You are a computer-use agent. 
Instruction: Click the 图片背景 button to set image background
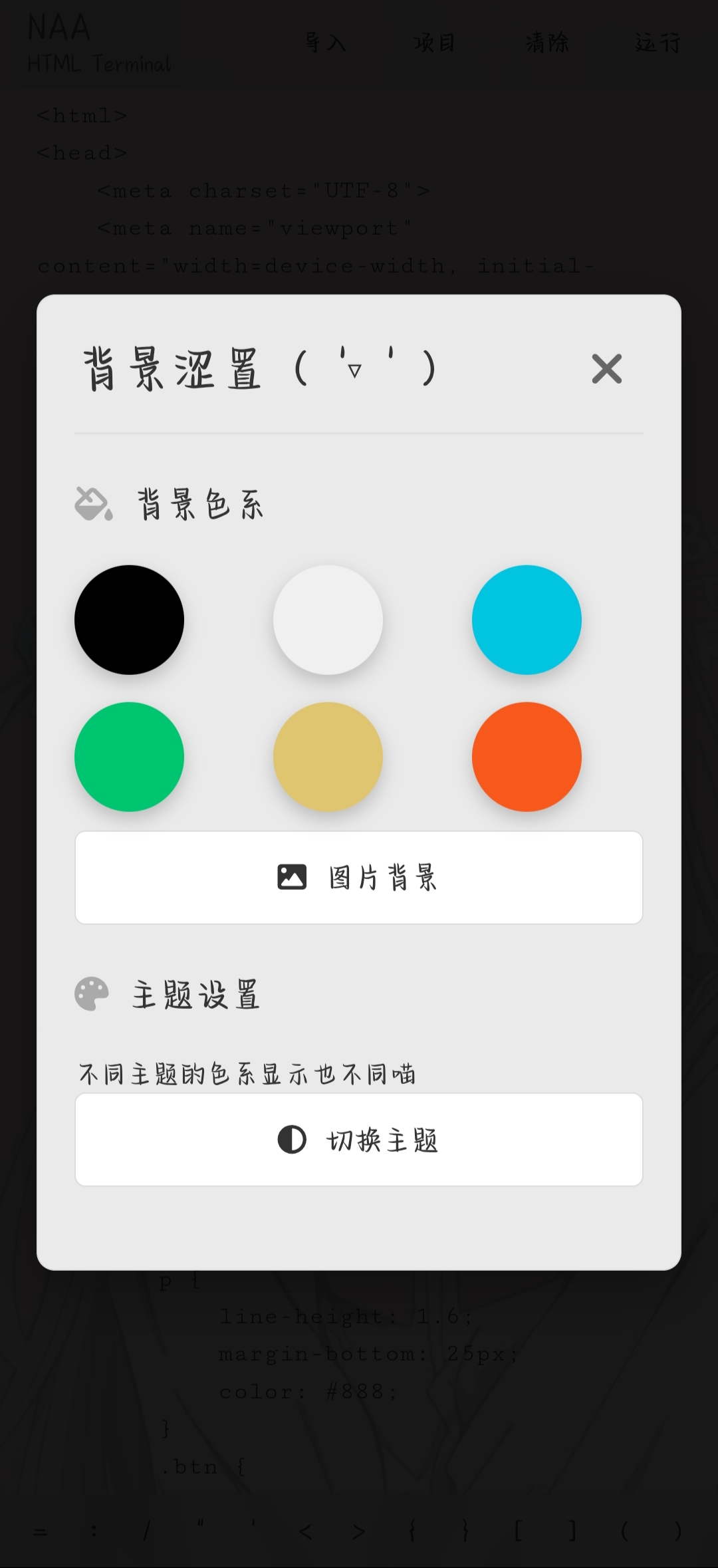coord(358,877)
